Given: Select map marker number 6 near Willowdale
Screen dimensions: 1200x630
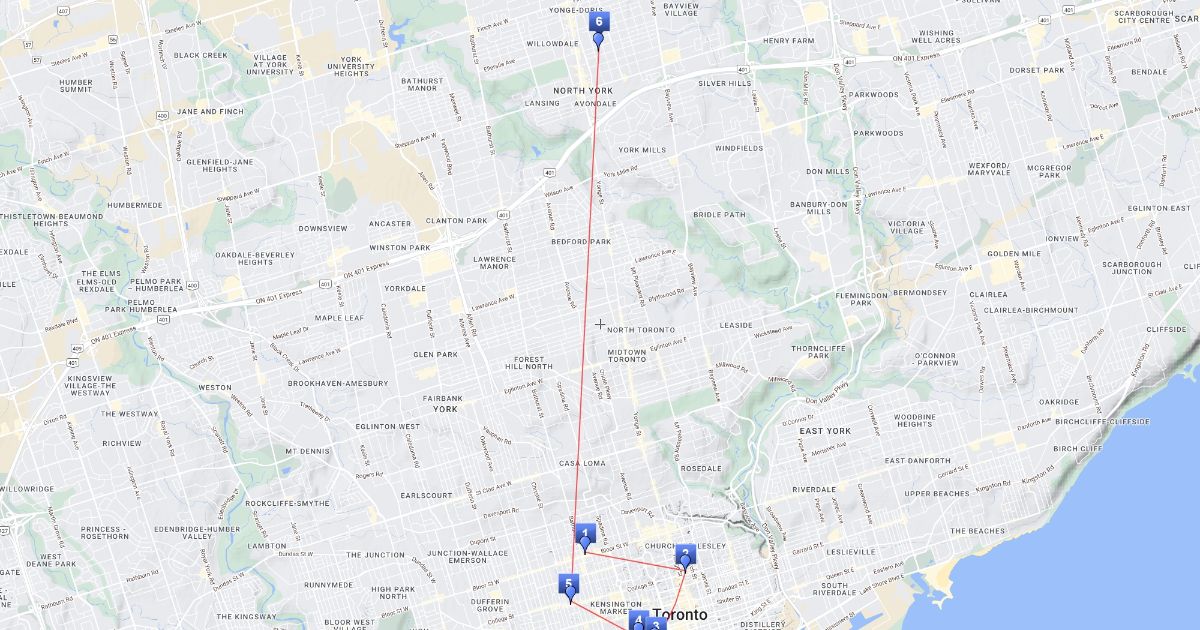Looking at the screenshot, I should coord(598,28).
